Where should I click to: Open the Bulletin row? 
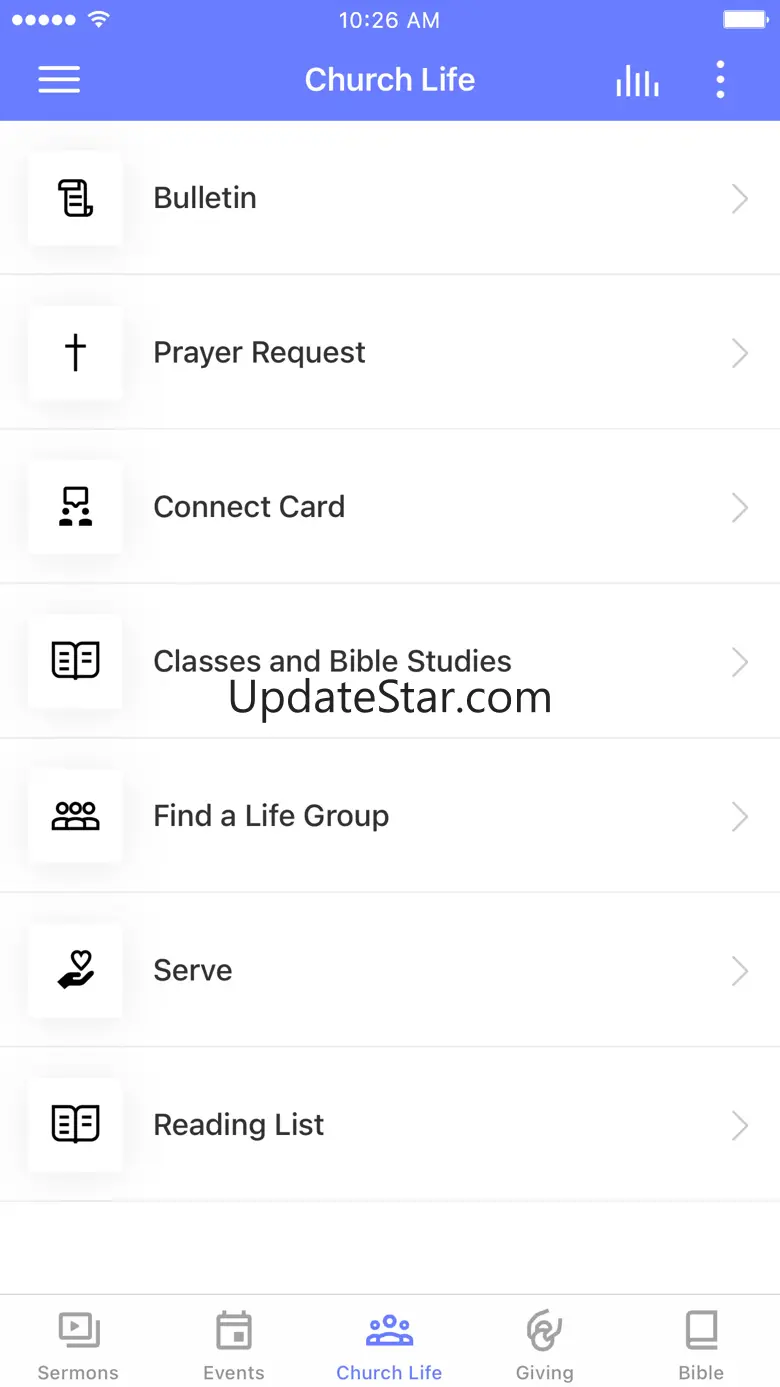click(x=390, y=198)
